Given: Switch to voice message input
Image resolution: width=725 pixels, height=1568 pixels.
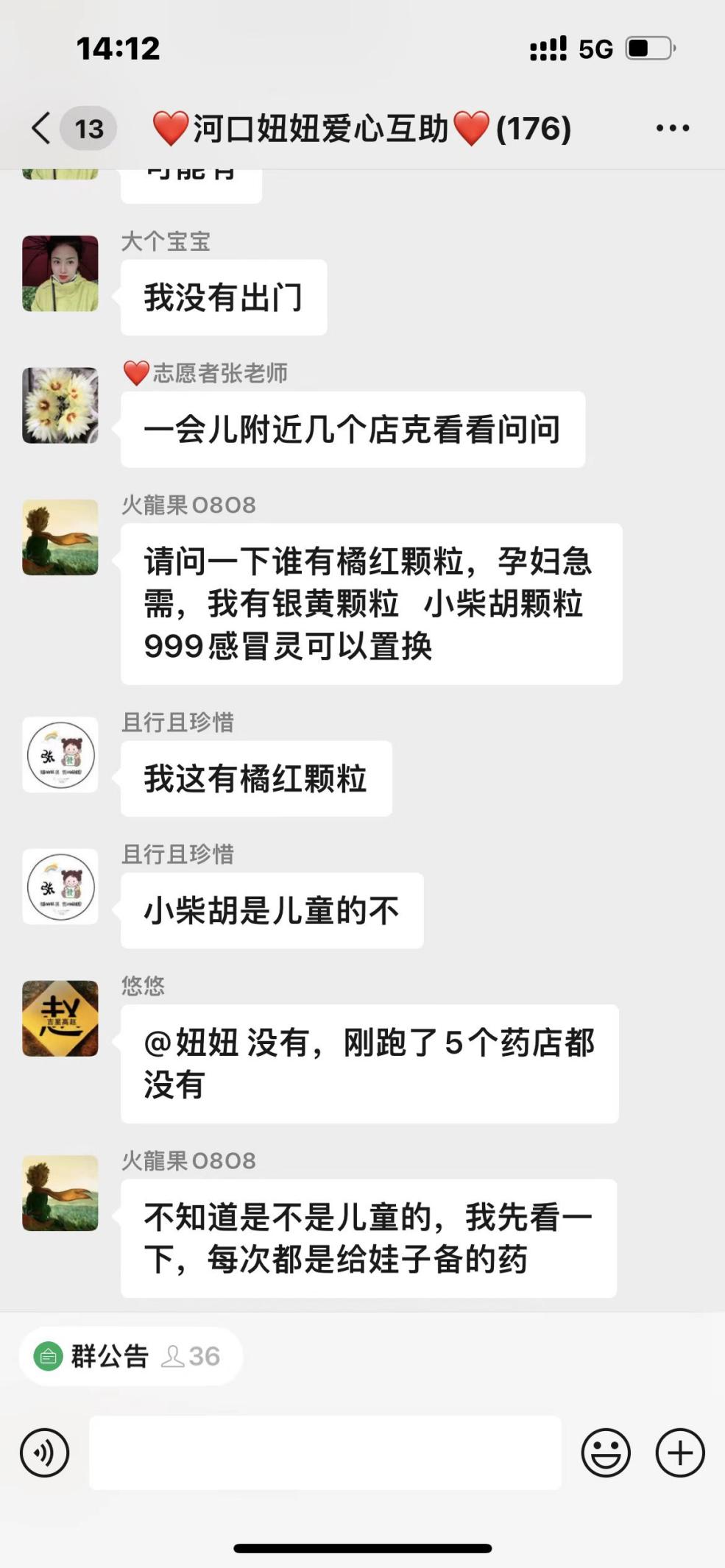Looking at the screenshot, I should tap(44, 1452).
